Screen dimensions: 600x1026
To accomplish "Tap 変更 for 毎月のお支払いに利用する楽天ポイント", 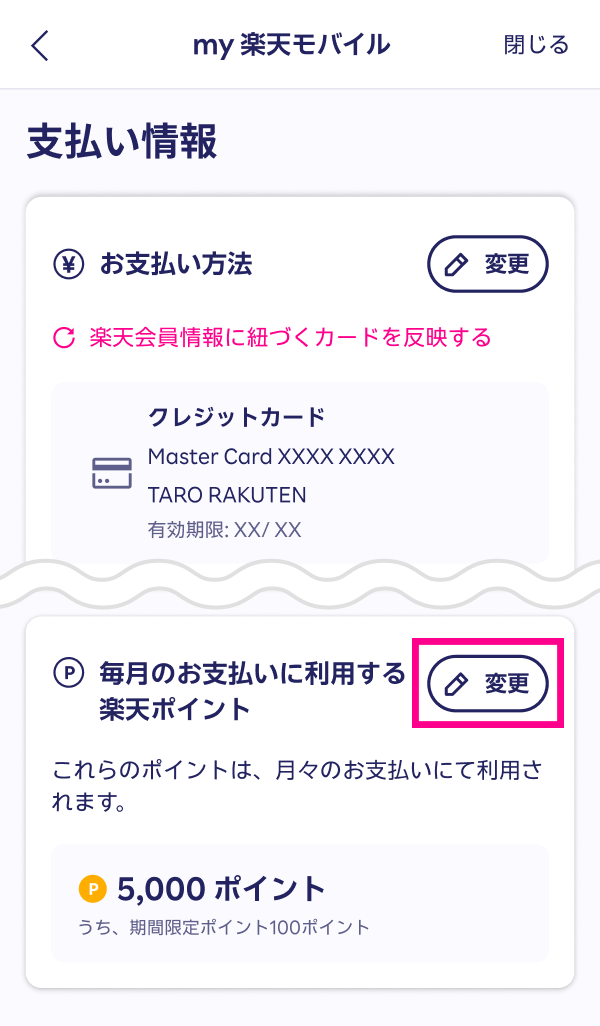I will coord(487,684).
